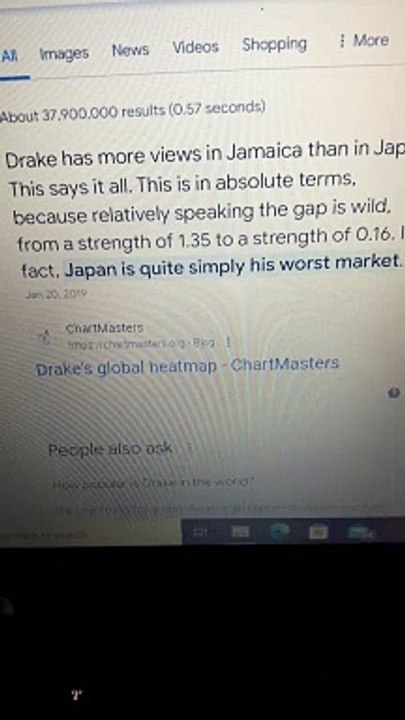Switch to the Images tab
Screen dimensions: 405x720
[x=64, y=53]
